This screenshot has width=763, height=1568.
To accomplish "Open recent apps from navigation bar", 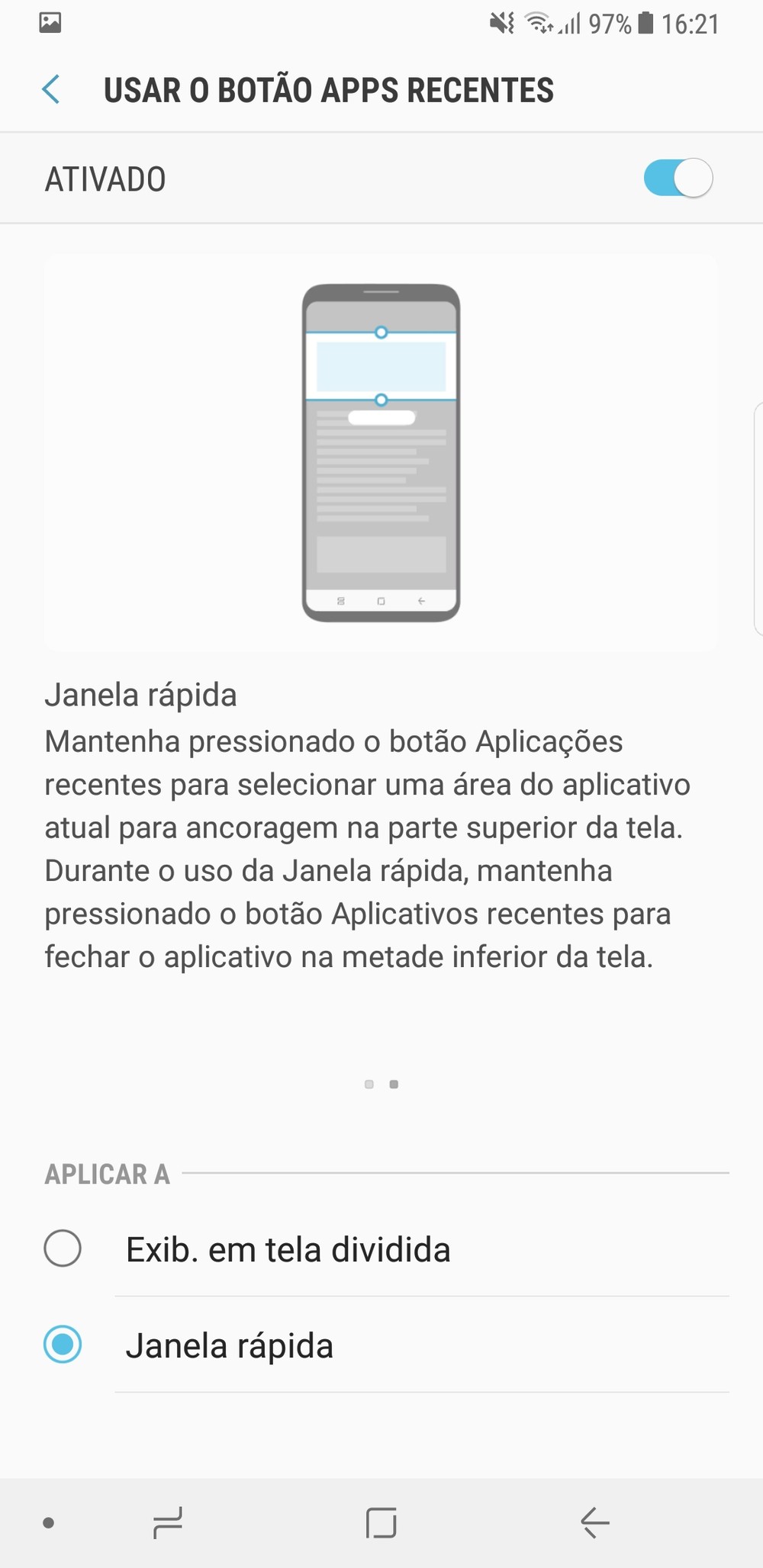I will 168,1523.
